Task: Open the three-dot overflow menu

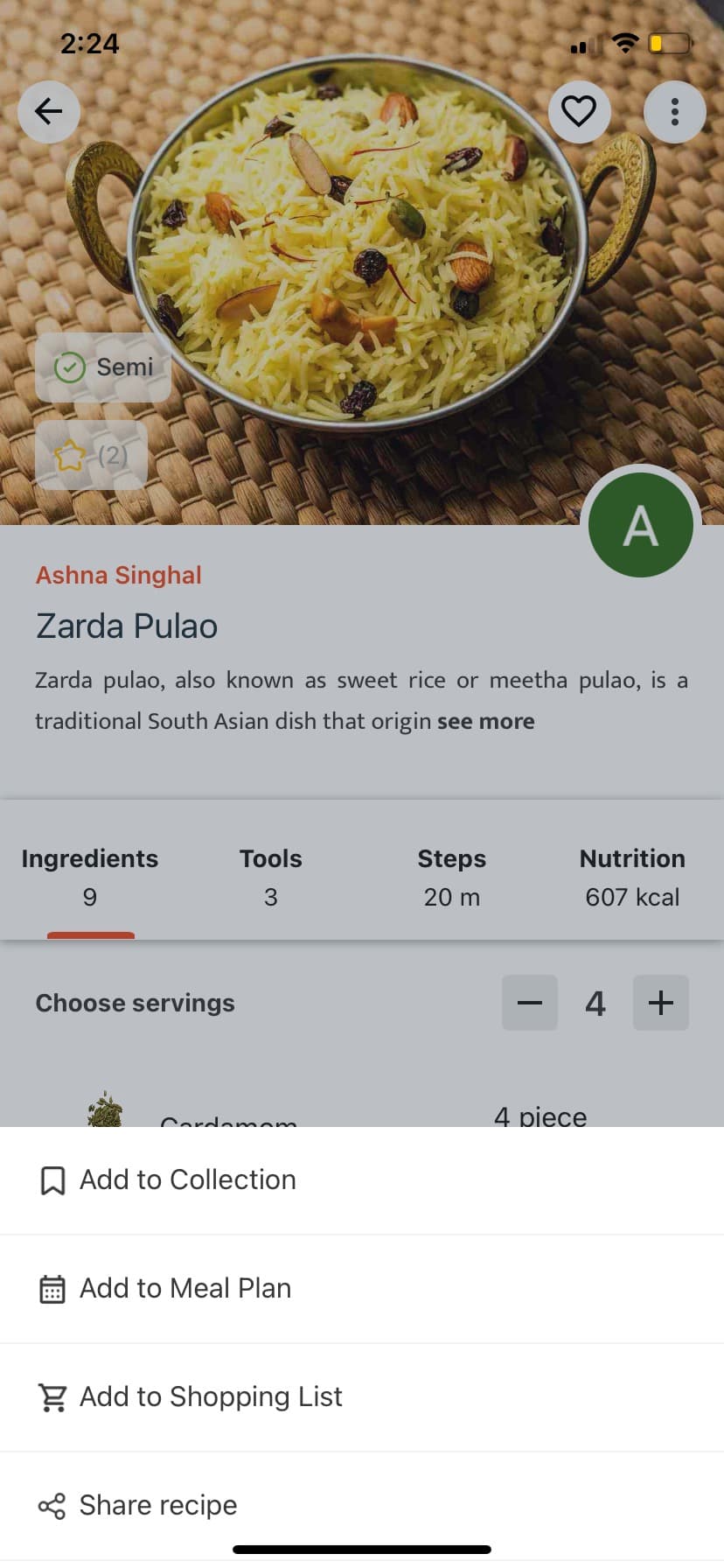Action: (674, 111)
